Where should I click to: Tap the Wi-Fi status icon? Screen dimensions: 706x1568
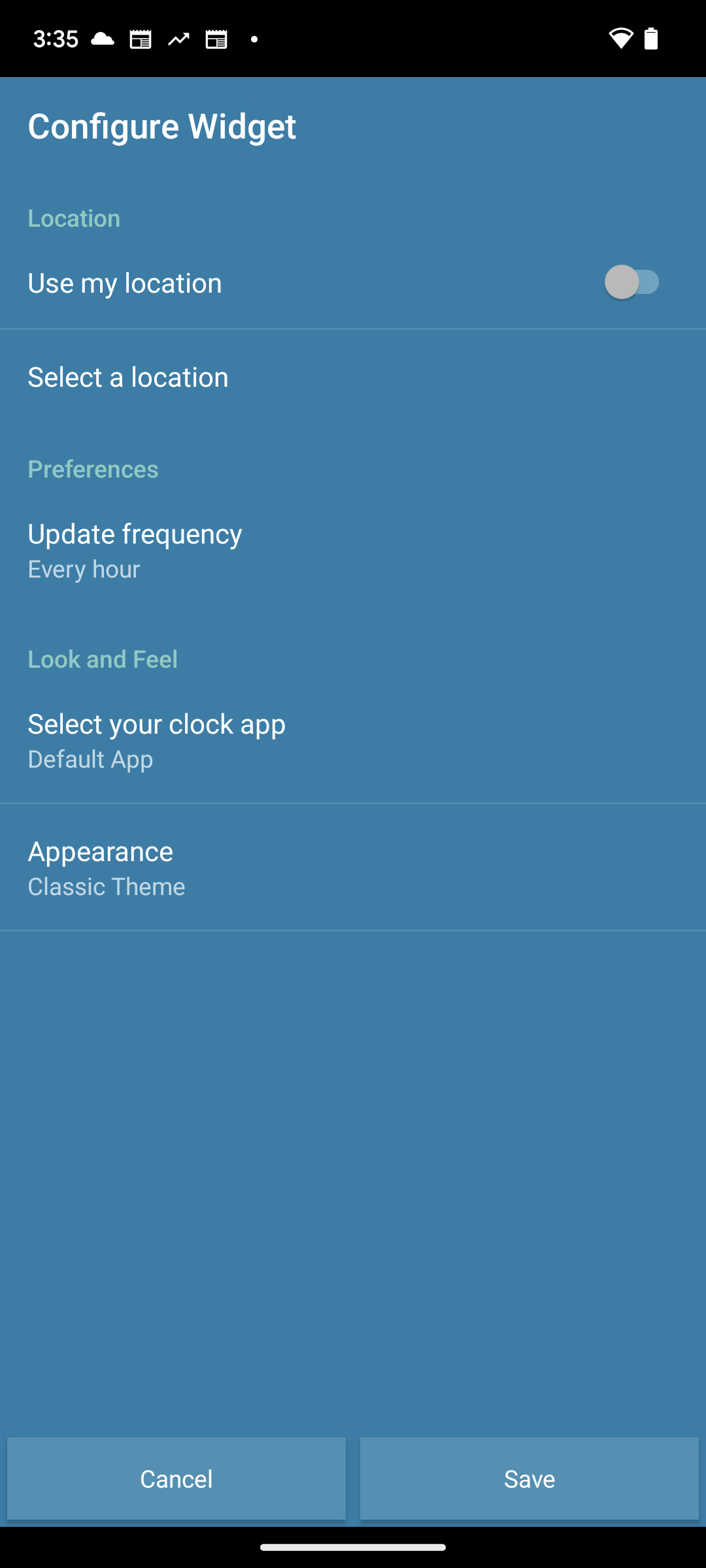click(620, 39)
